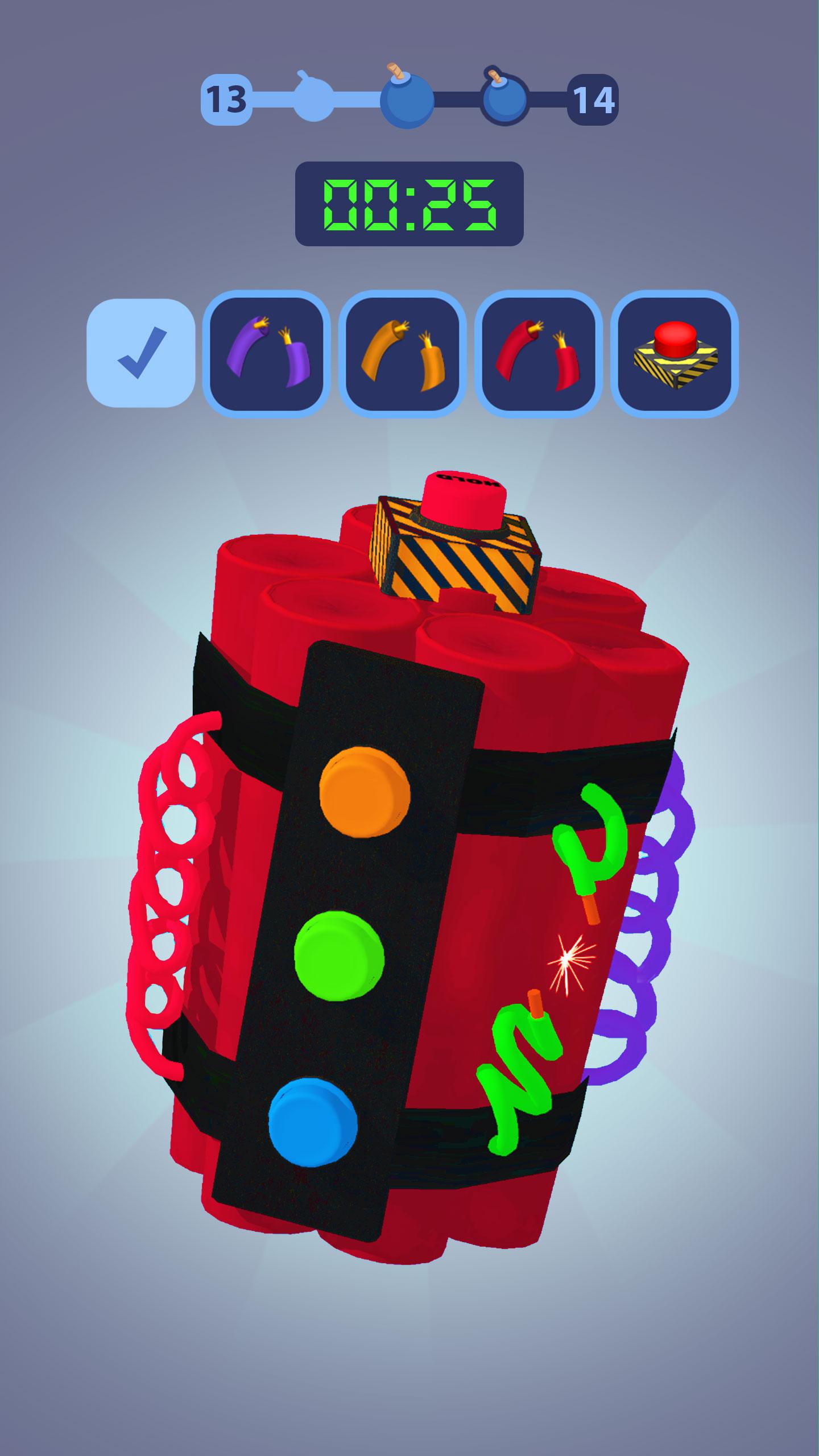The image size is (819, 1456).
Task: Tap the green digital countdown timer display
Action: (x=408, y=204)
